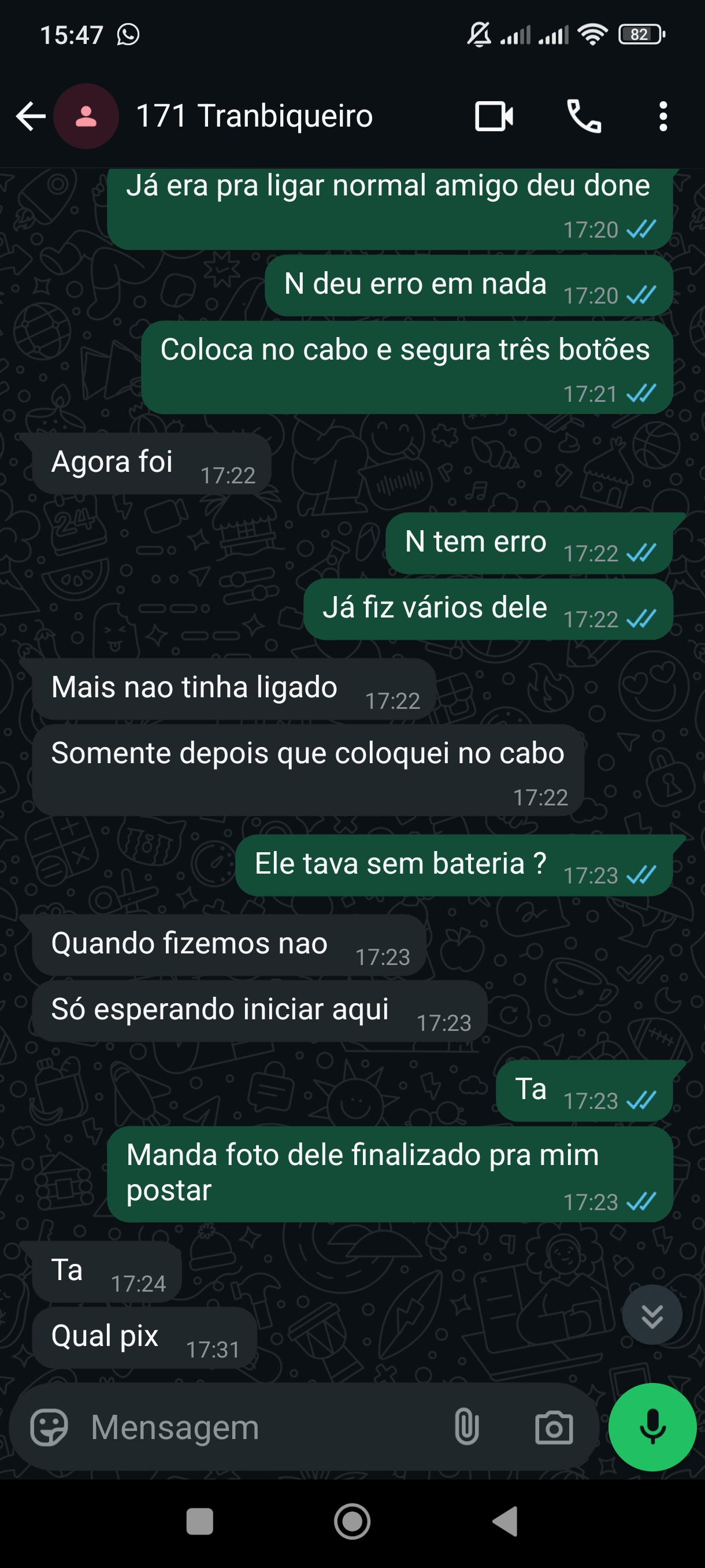
Task: Open recent apps with the square button
Action: pos(199,1522)
